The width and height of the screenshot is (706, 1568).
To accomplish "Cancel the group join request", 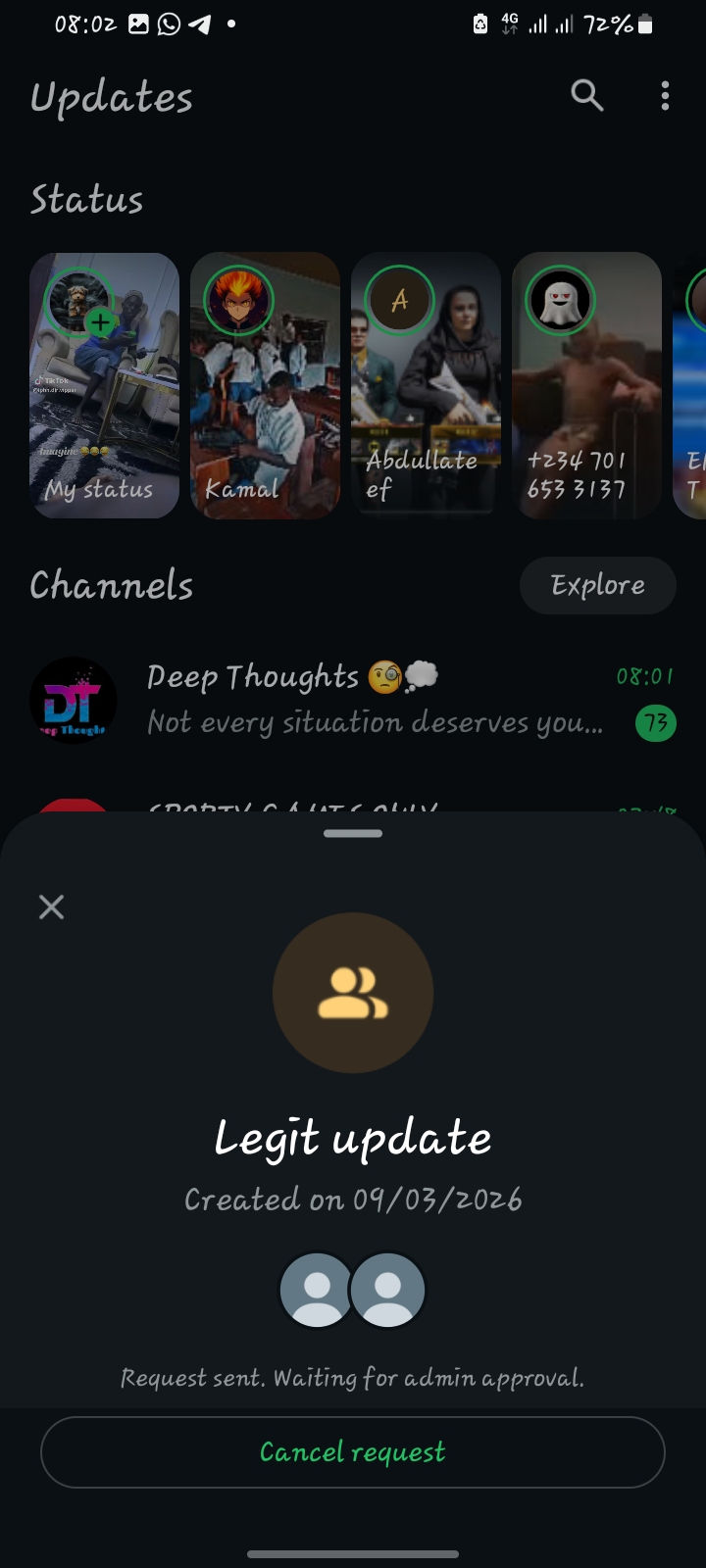I will click(x=353, y=1451).
